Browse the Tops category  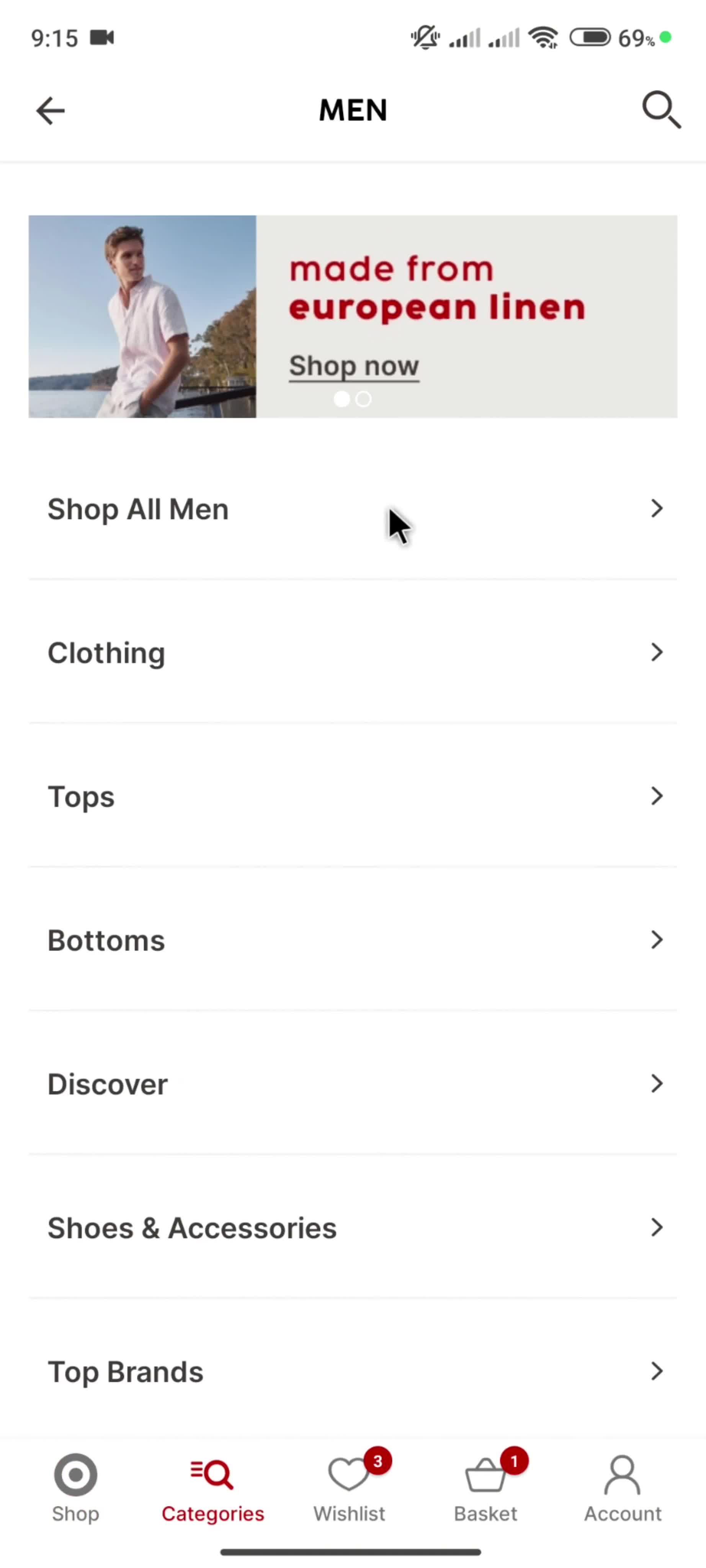pyautogui.click(x=353, y=796)
